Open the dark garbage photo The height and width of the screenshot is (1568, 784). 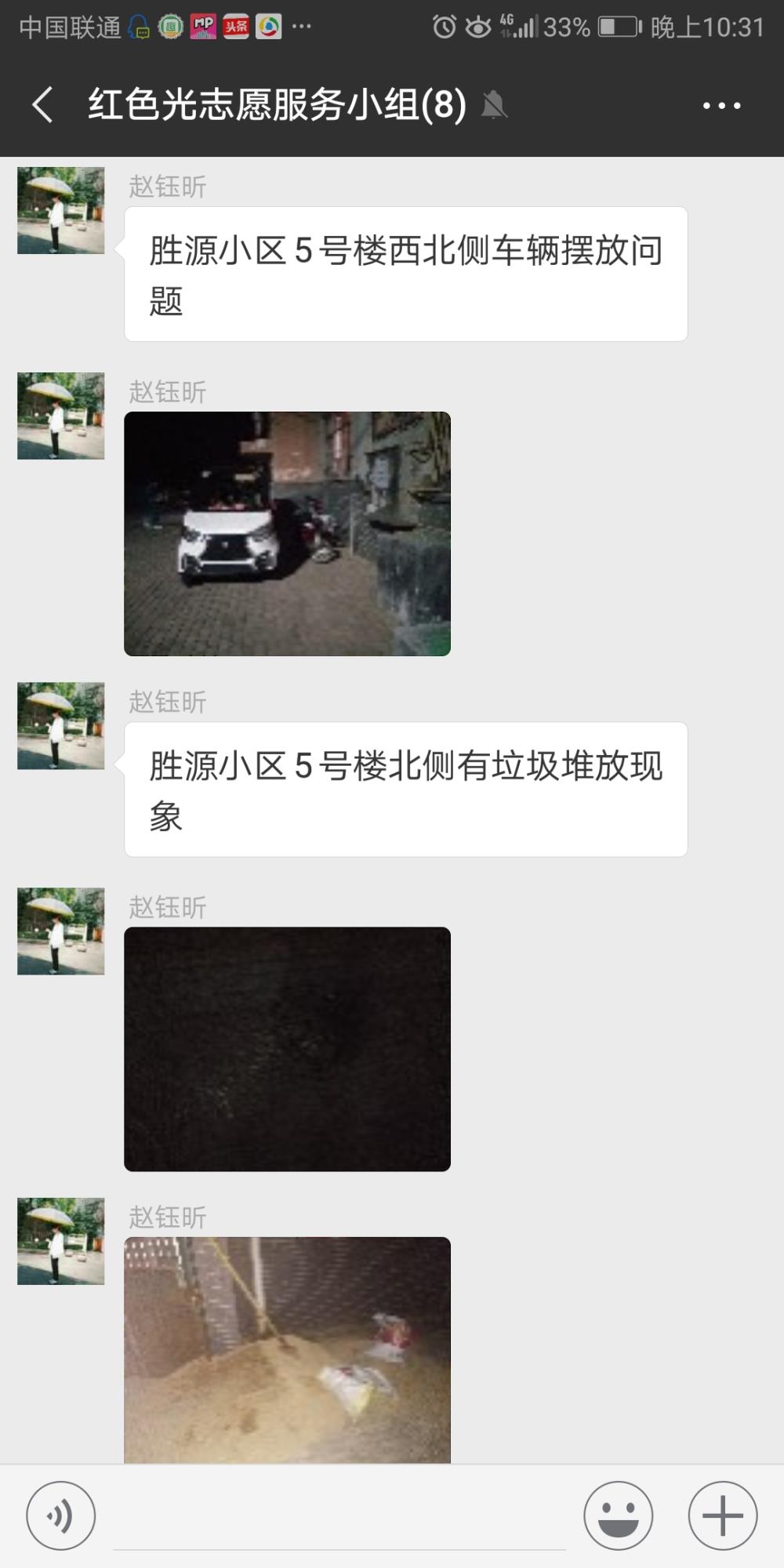point(287,1049)
